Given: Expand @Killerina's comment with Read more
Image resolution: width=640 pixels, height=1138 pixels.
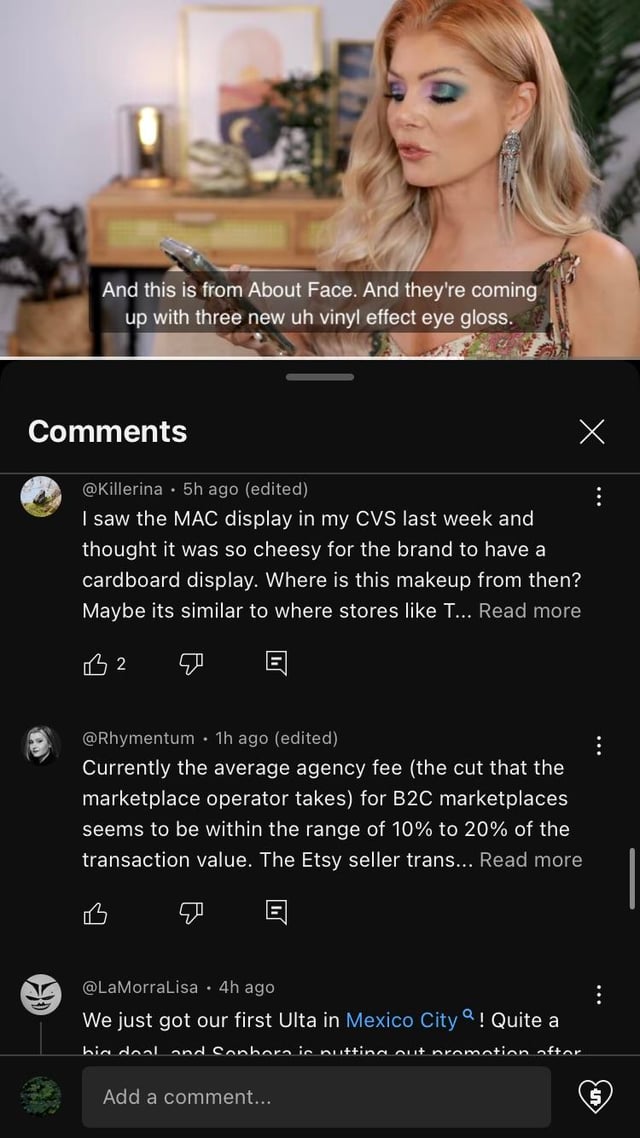Looking at the screenshot, I should click(x=530, y=611).
